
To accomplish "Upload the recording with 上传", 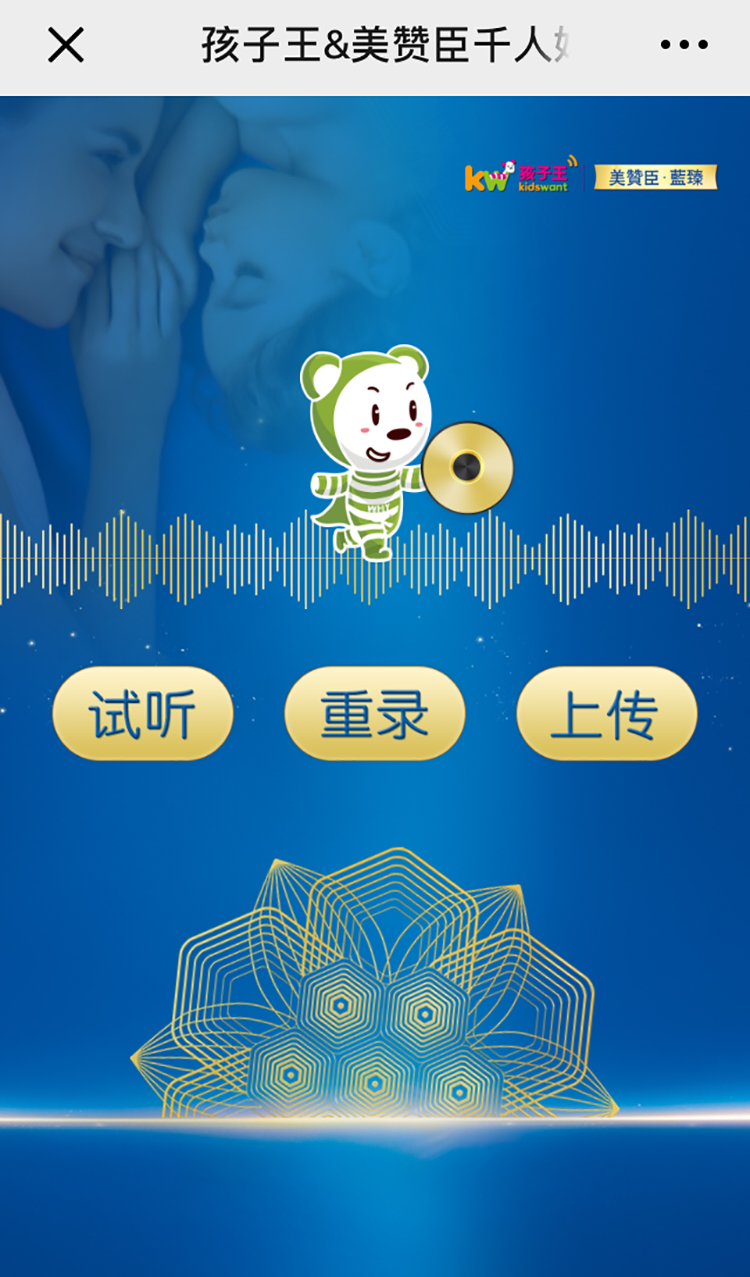I will coord(606,713).
